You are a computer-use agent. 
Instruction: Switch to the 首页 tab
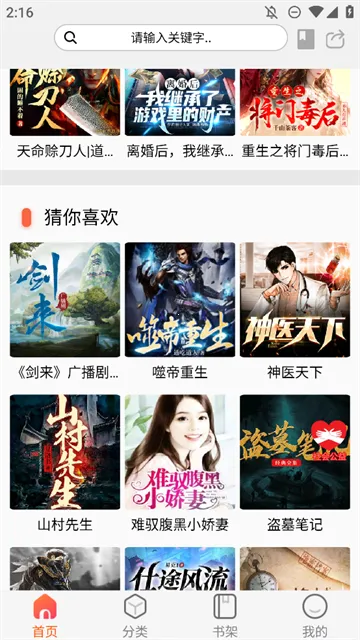coord(45,616)
